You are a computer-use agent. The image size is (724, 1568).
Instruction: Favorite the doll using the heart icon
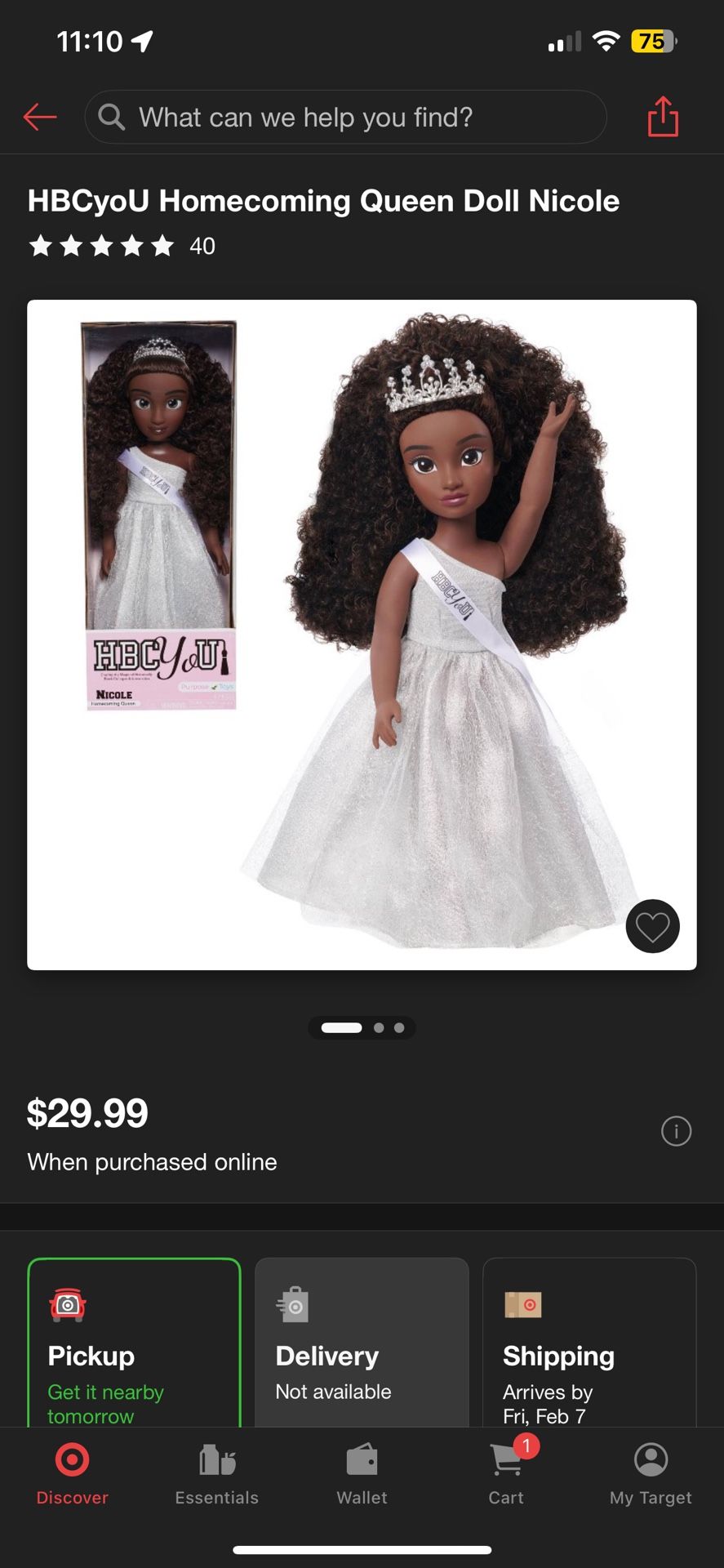tap(652, 925)
